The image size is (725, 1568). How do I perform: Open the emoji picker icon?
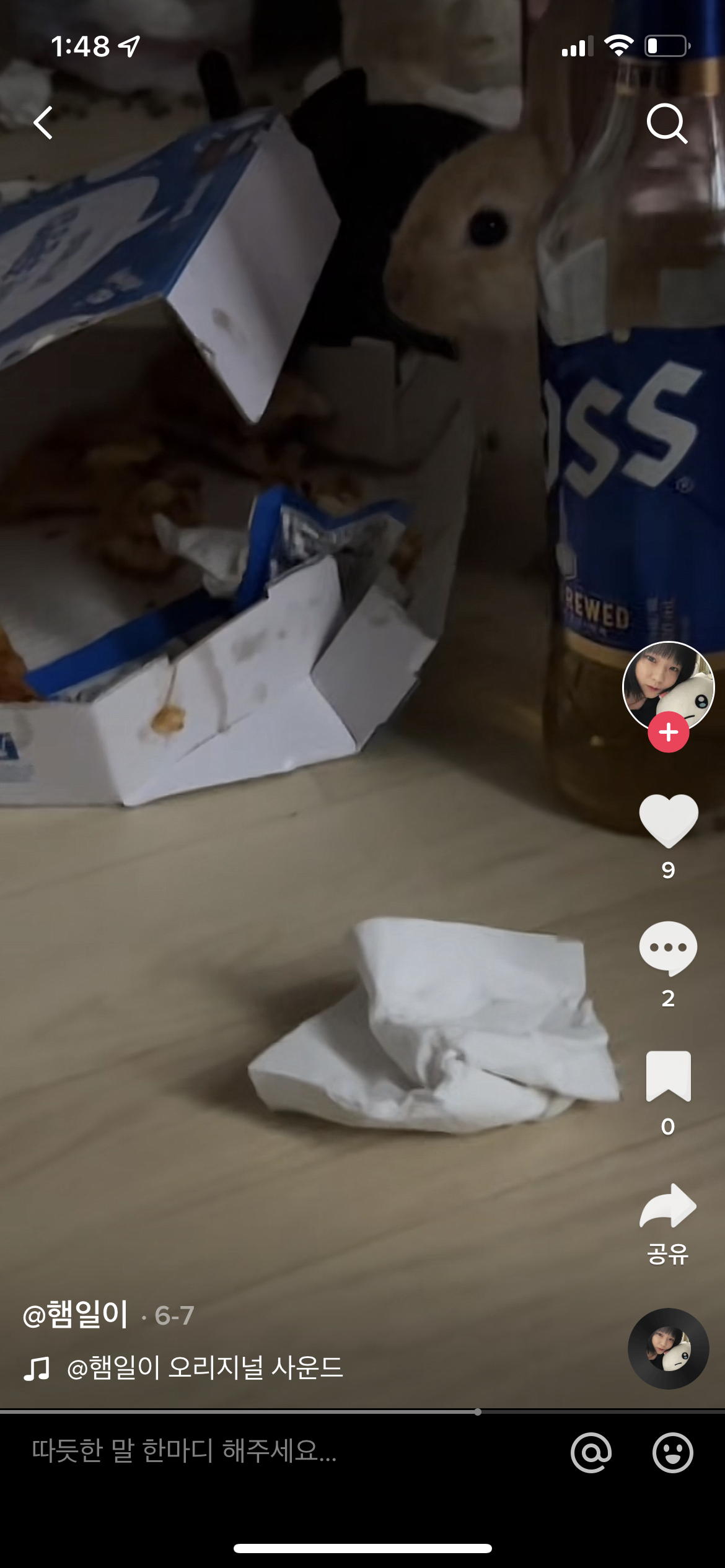click(x=672, y=1452)
